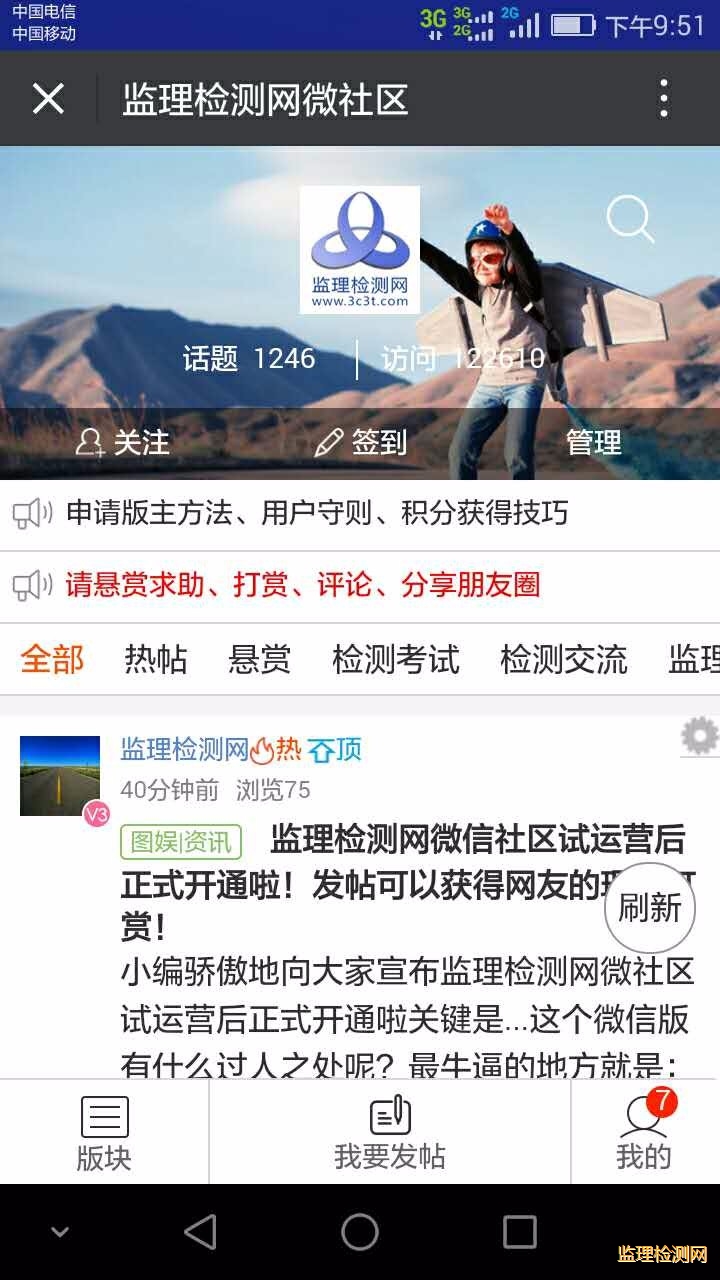
Task: Open the 管理 management page
Action: pos(594,442)
